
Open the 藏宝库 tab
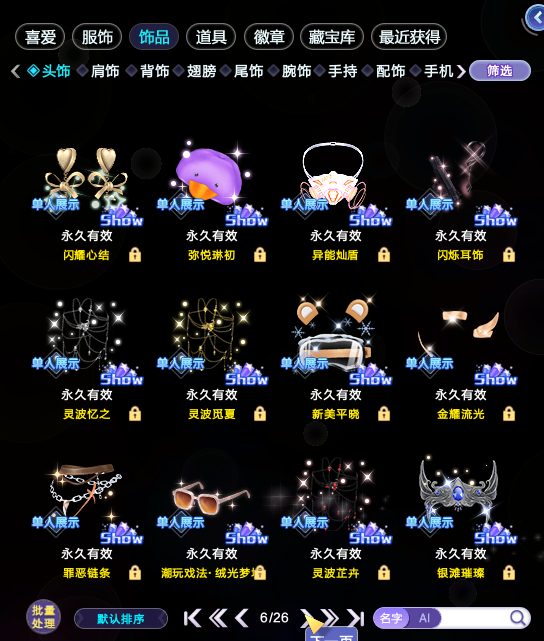point(331,37)
